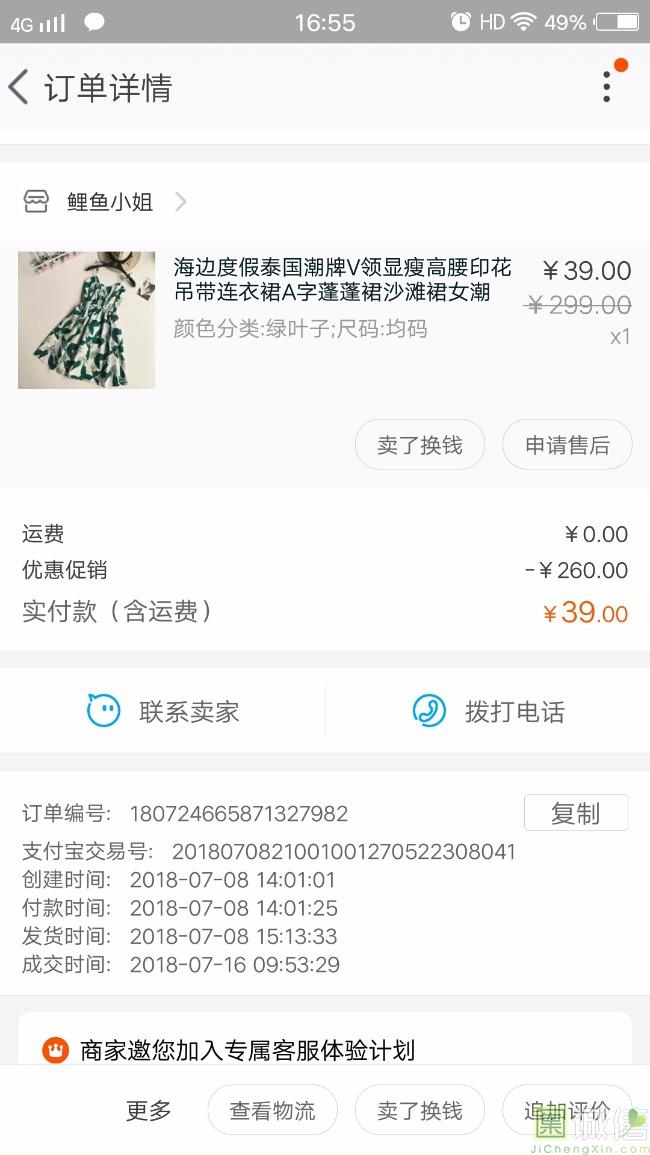650x1155 pixels.
Task: Open the three-dot overflow menu
Action: click(607, 87)
